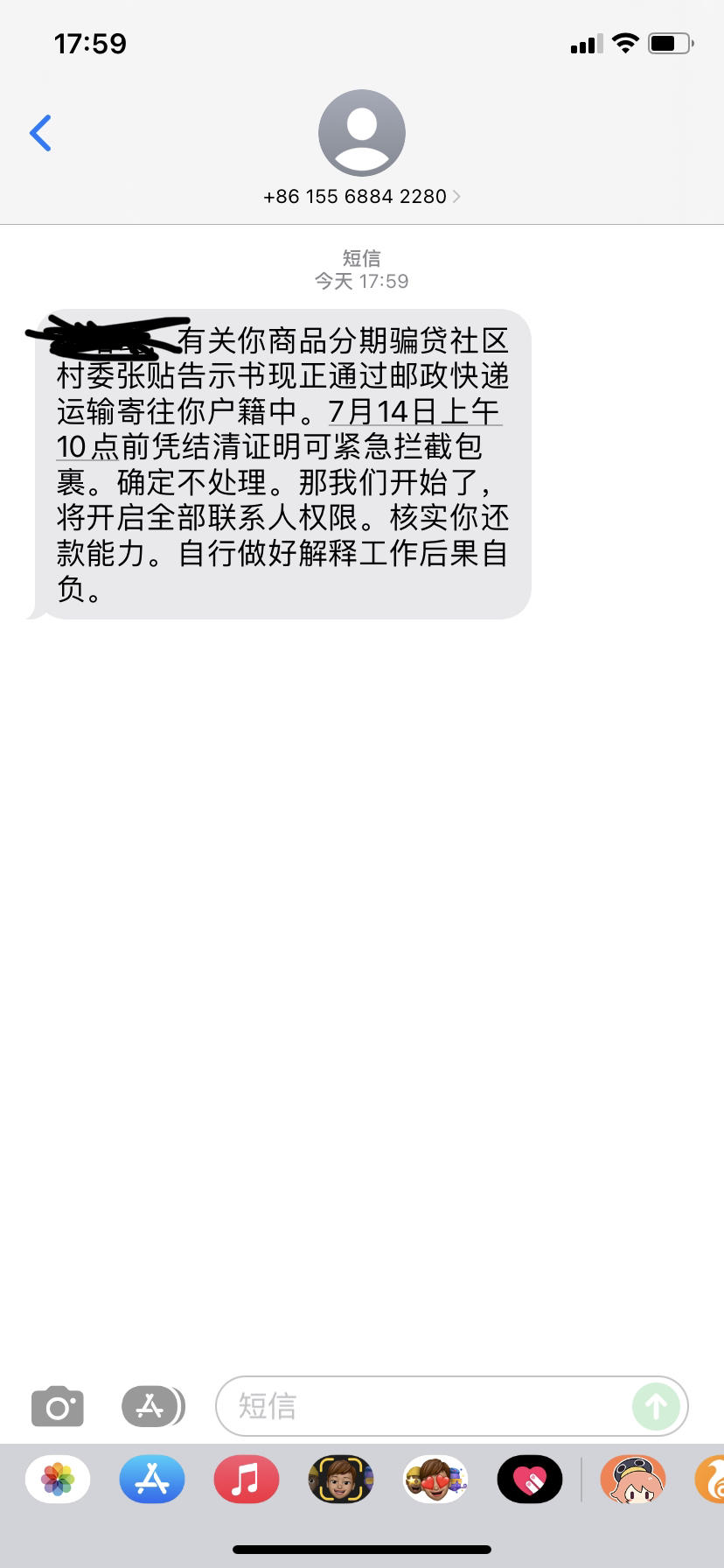
Task: Open the Photos app in the app strip
Action: point(58,1479)
